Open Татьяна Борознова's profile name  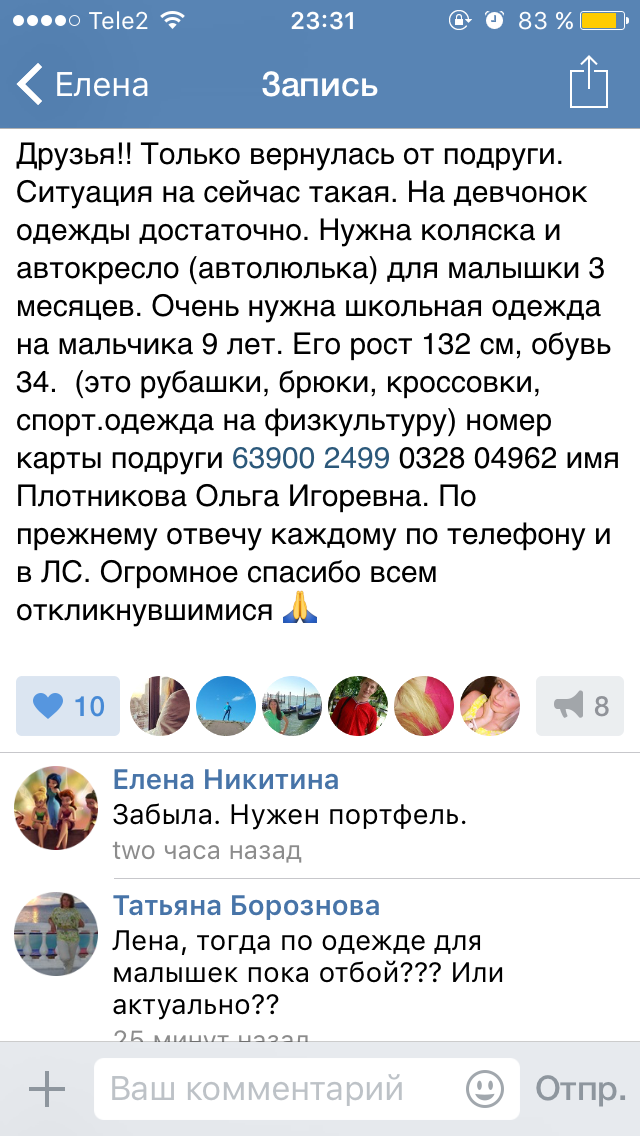coord(246,906)
